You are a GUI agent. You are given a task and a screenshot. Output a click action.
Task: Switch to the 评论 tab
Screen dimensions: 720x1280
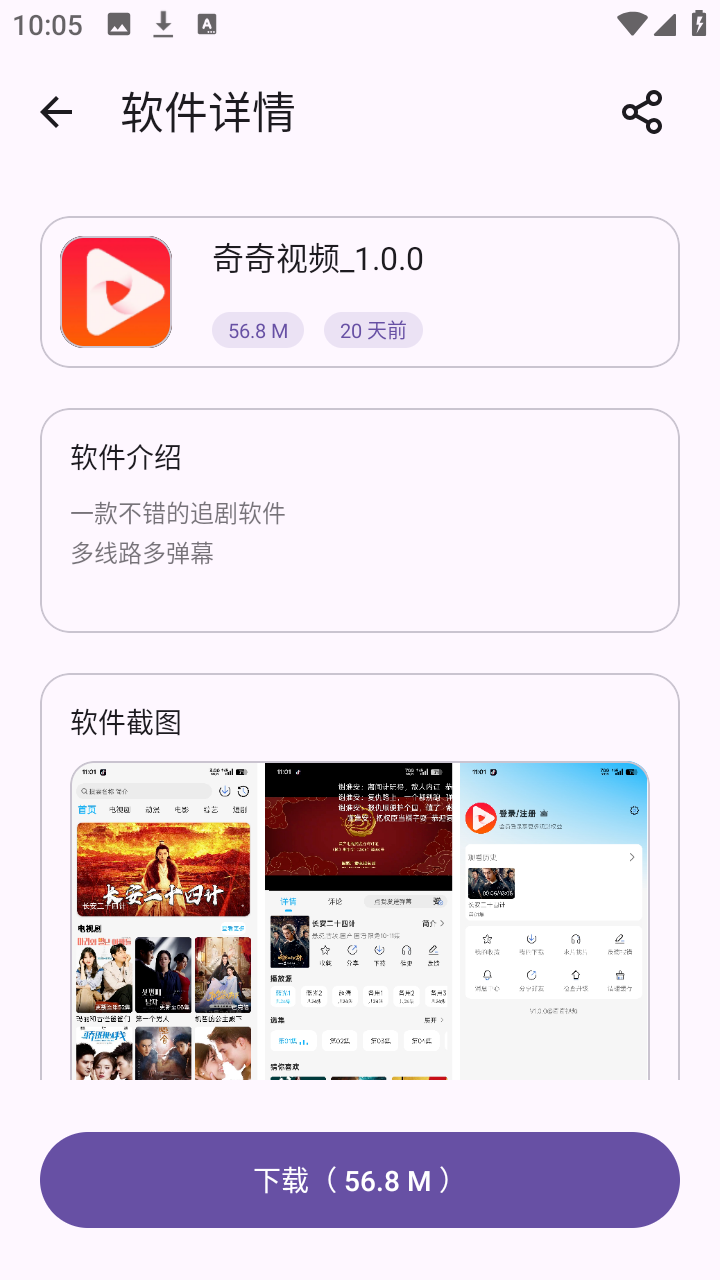334,903
